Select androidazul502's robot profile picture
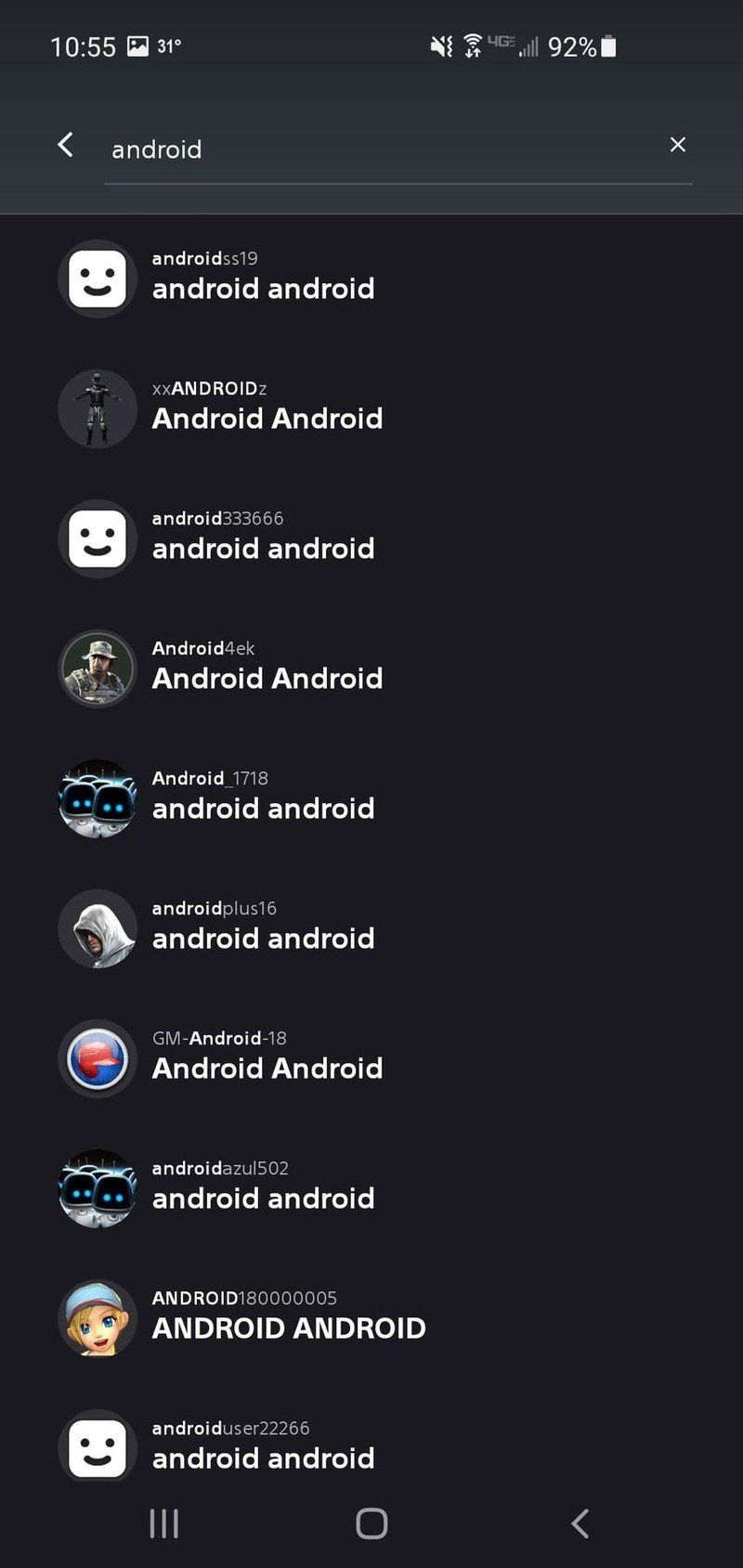The width and height of the screenshot is (743, 1568). (x=97, y=1187)
